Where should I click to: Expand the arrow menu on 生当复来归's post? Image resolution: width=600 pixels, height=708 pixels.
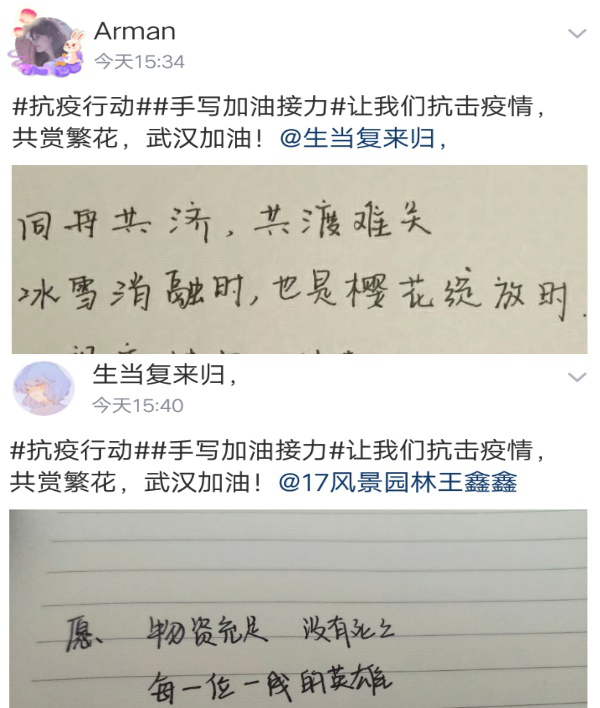coord(577,377)
